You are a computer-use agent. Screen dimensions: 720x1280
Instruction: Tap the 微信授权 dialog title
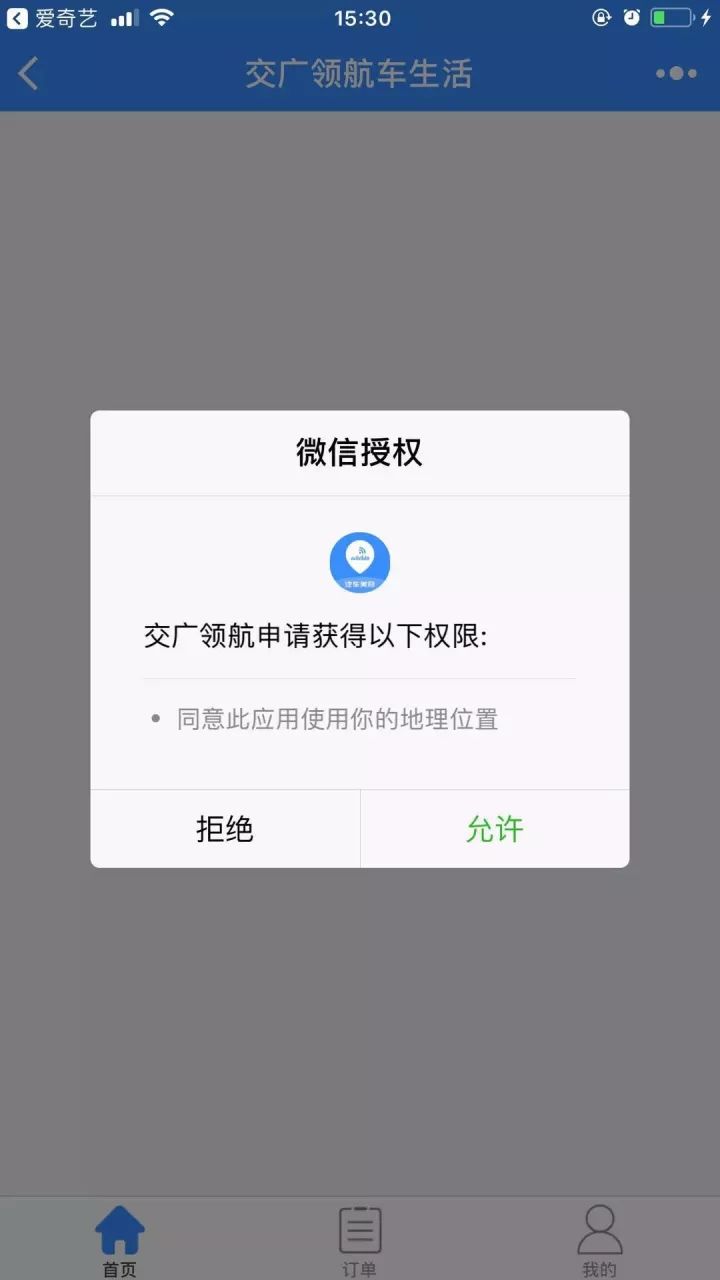click(x=359, y=452)
